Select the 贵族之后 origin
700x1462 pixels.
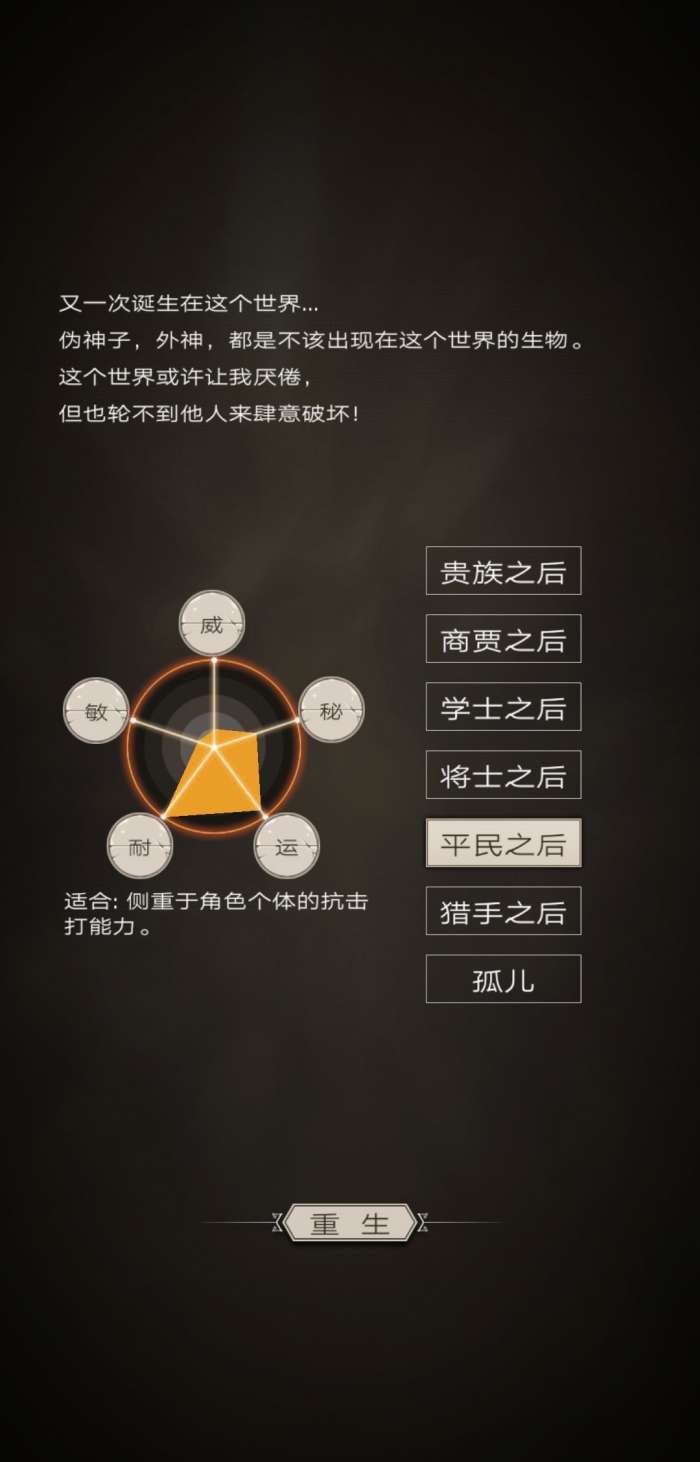pyautogui.click(x=503, y=571)
